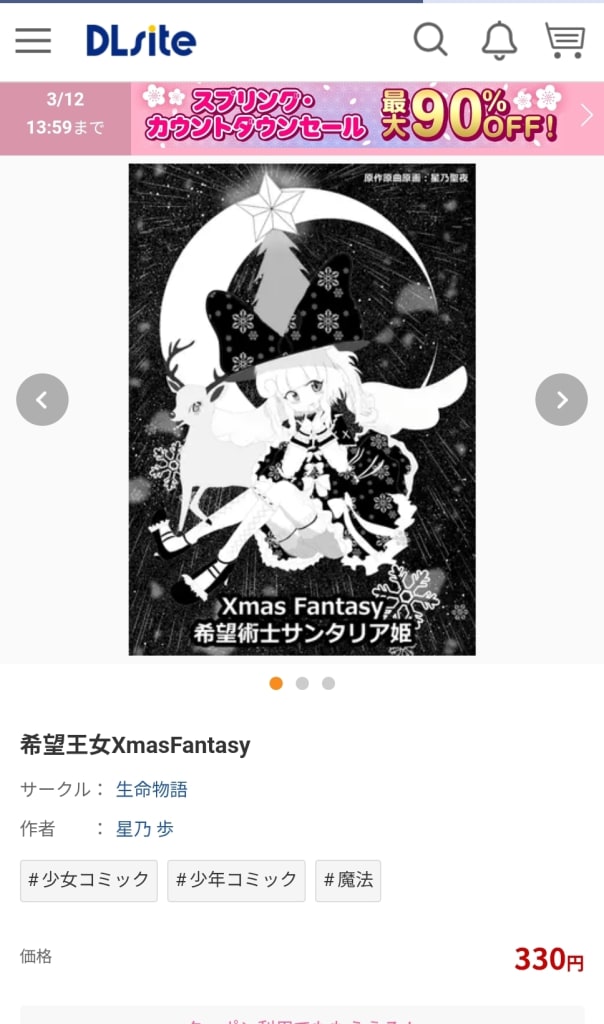Show the next product image

tap(561, 400)
